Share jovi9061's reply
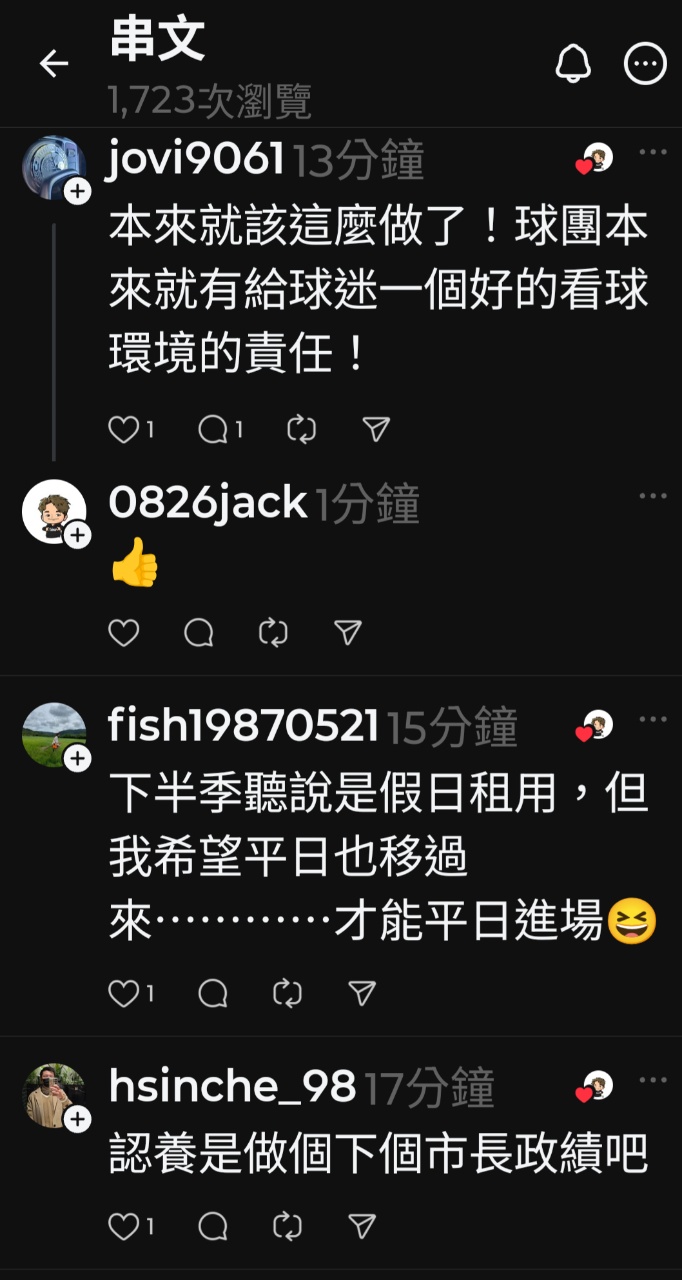Viewport: 682px width, 1280px height. (375, 430)
